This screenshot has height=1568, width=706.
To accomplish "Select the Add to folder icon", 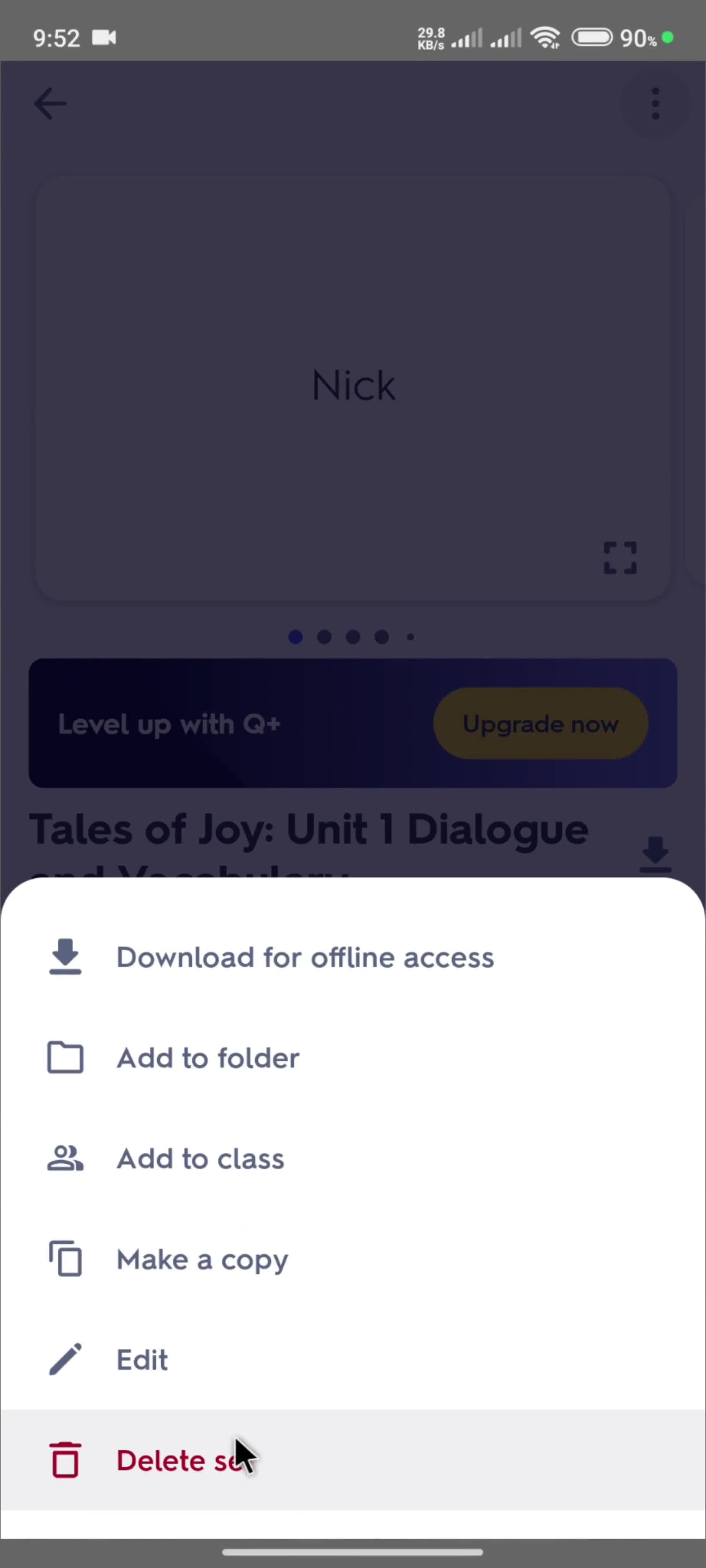I will coord(65,1058).
